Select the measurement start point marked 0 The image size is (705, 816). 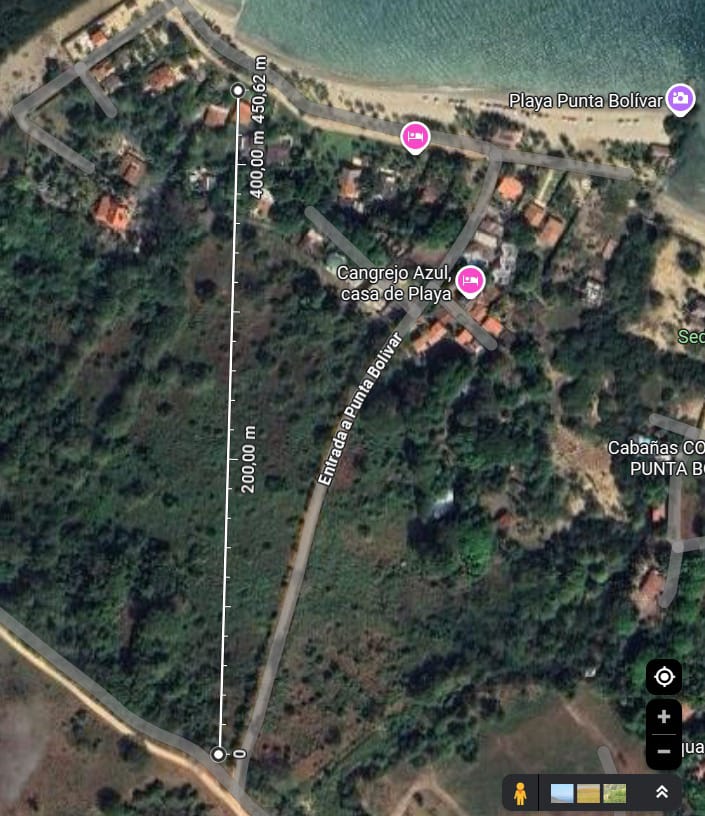218,754
